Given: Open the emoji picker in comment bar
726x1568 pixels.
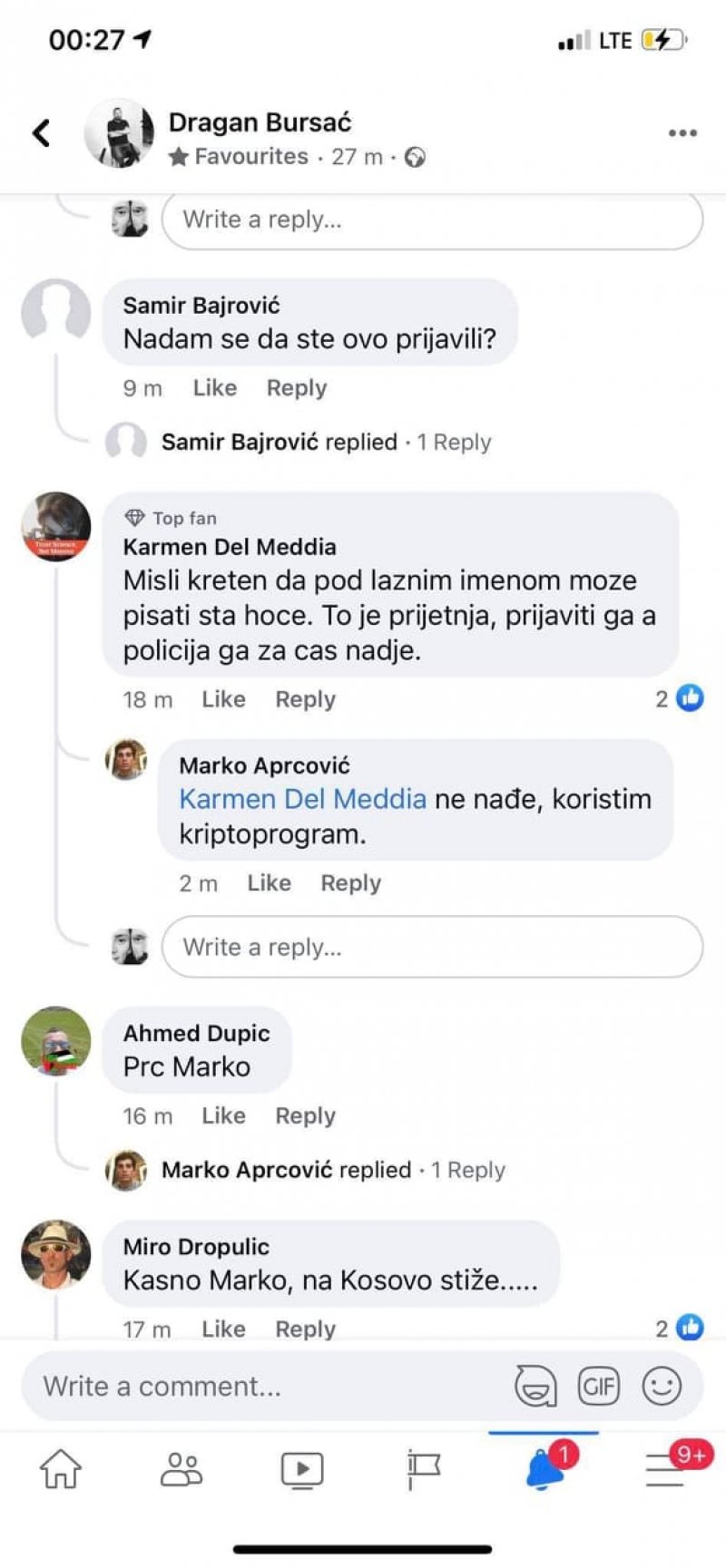Looking at the screenshot, I should click(662, 1386).
